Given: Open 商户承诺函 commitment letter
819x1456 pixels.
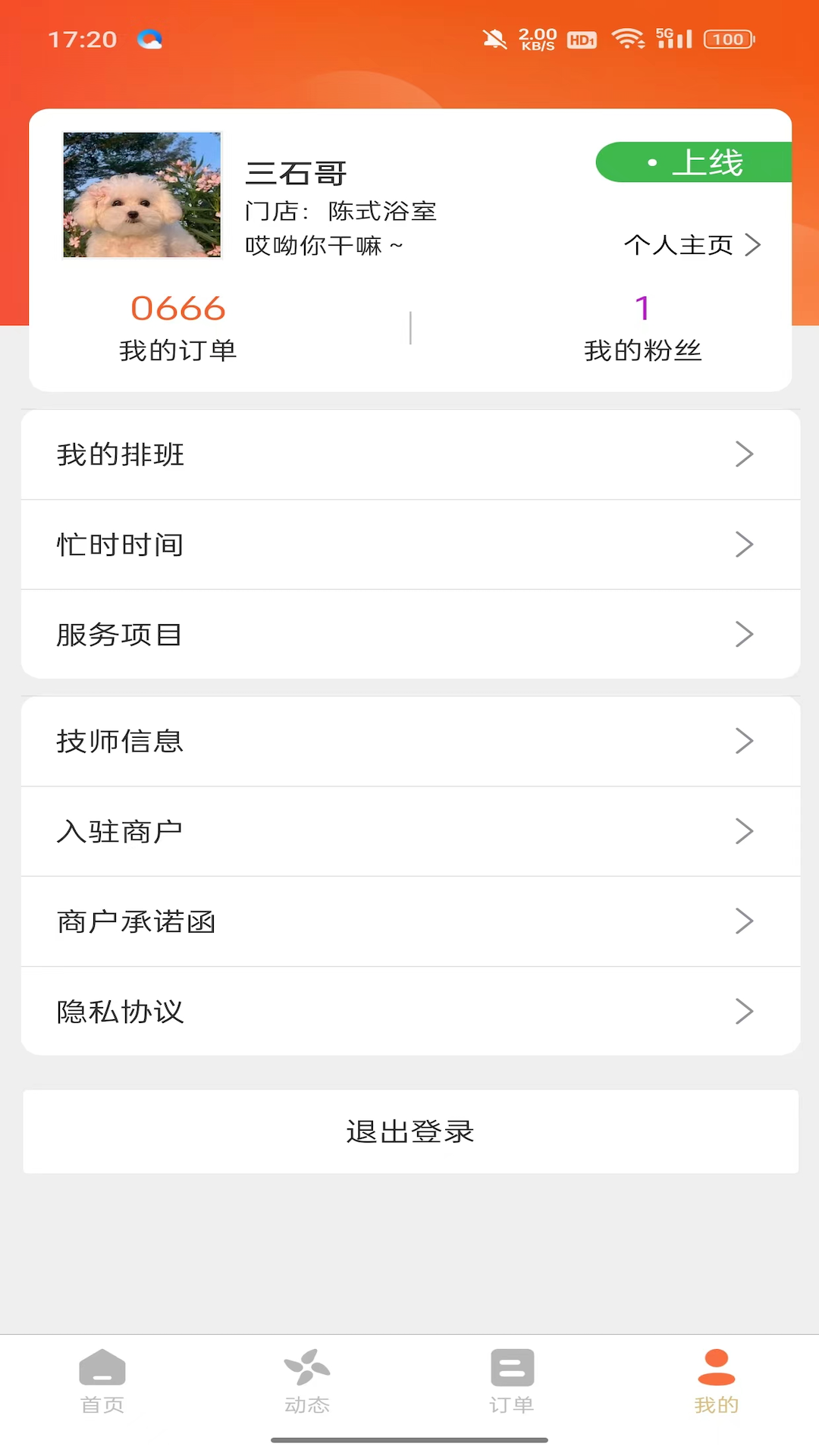Looking at the screenshot, I should 410,921.
